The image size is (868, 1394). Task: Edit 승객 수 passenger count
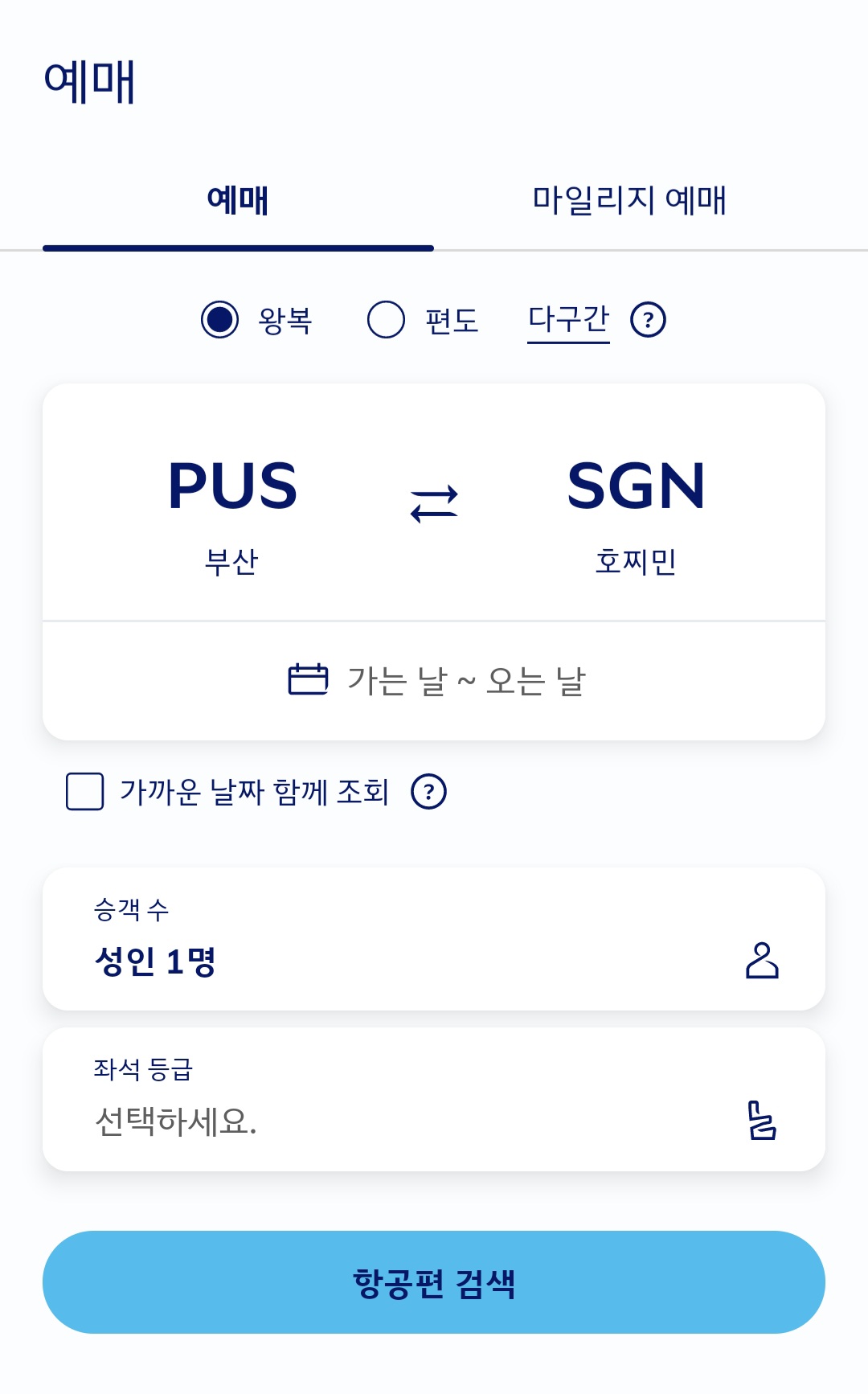(434, 939)
